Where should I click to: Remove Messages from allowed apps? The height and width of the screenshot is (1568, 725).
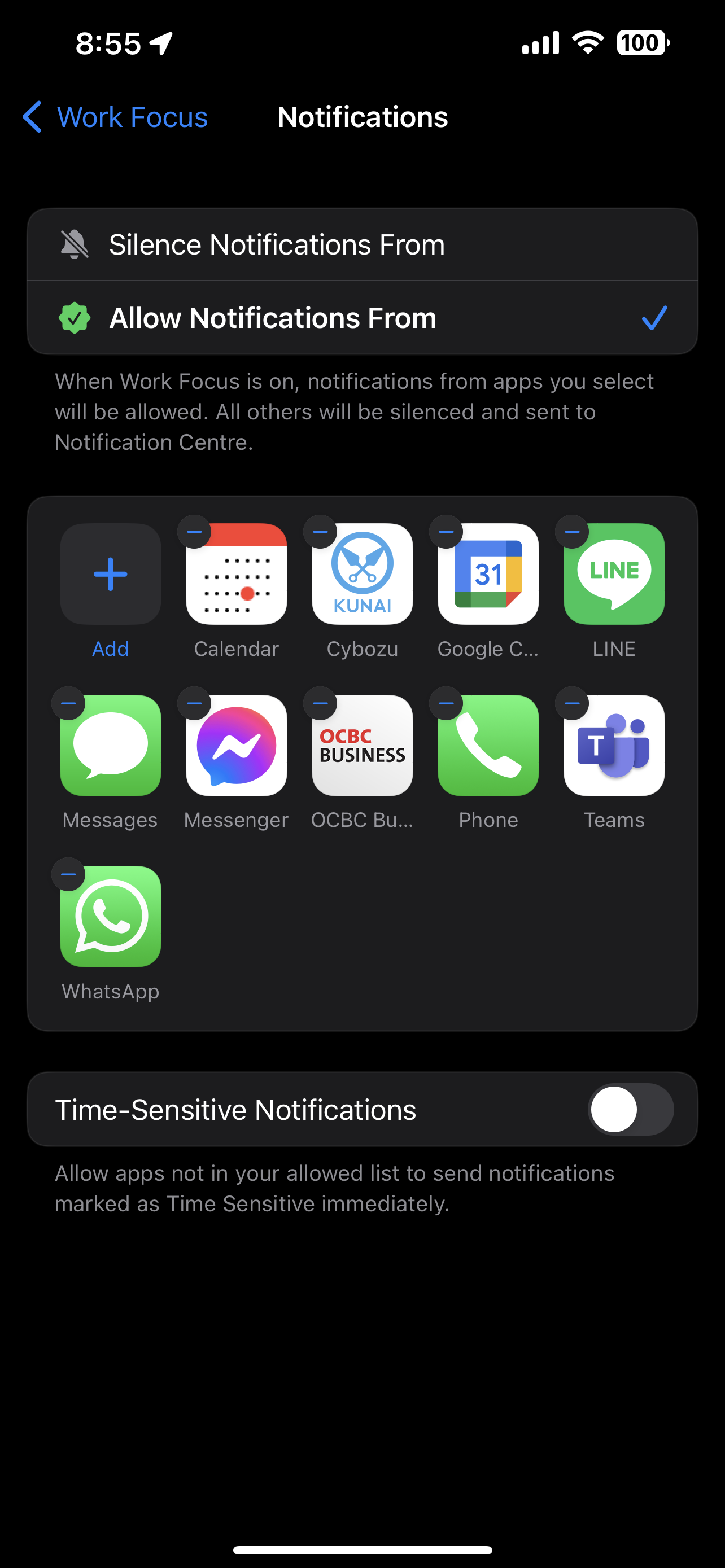68,704
